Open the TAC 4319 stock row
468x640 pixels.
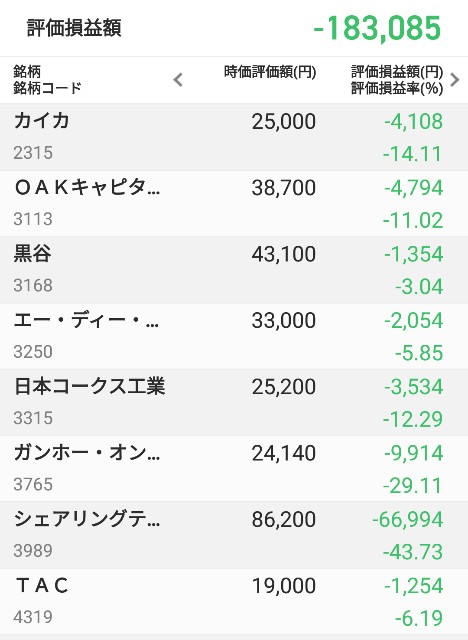[x=234, y=602]
